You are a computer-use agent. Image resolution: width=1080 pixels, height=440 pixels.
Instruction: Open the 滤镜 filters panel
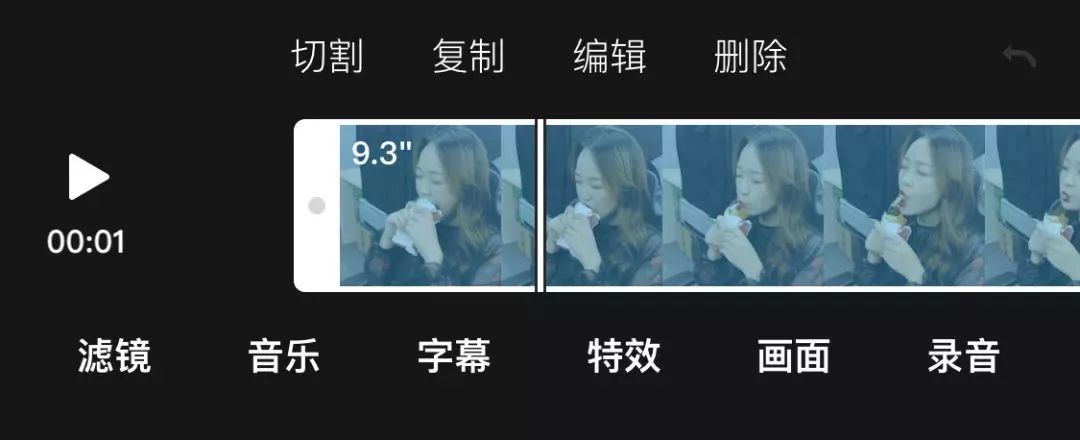coord(114,356)
